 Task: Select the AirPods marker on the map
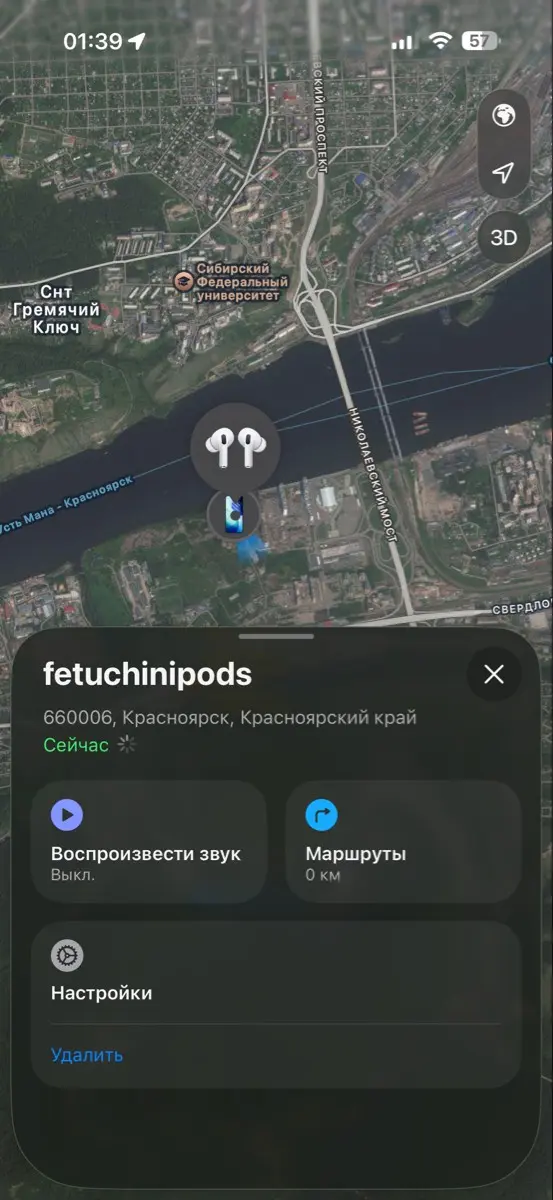[x=235, y=447]
